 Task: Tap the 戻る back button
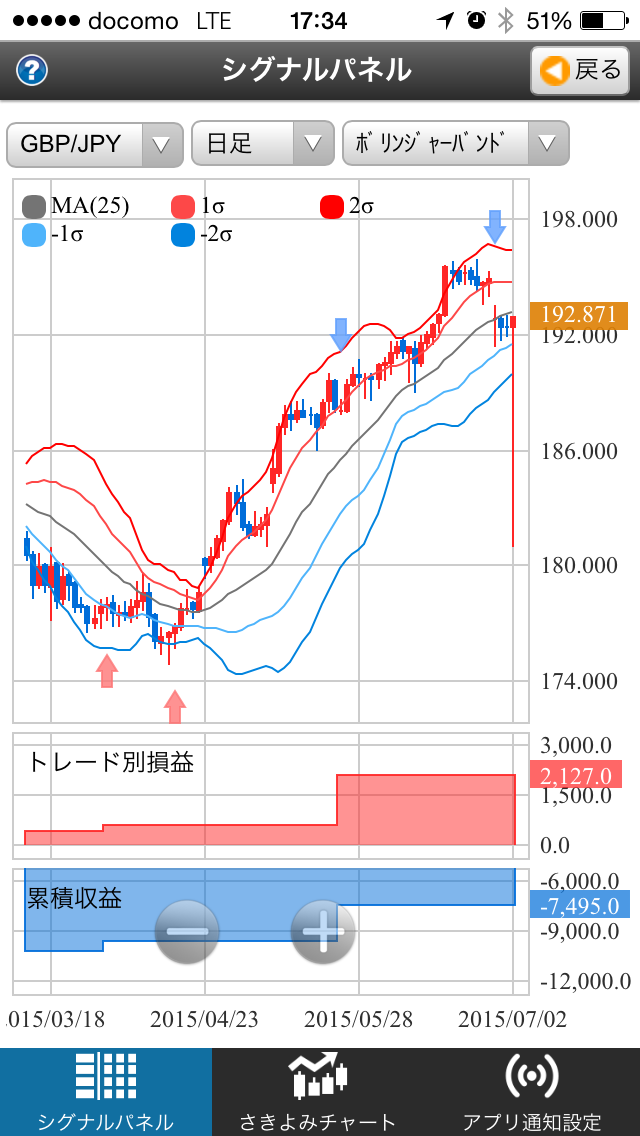pyautogui.click(x=580, y=70)
